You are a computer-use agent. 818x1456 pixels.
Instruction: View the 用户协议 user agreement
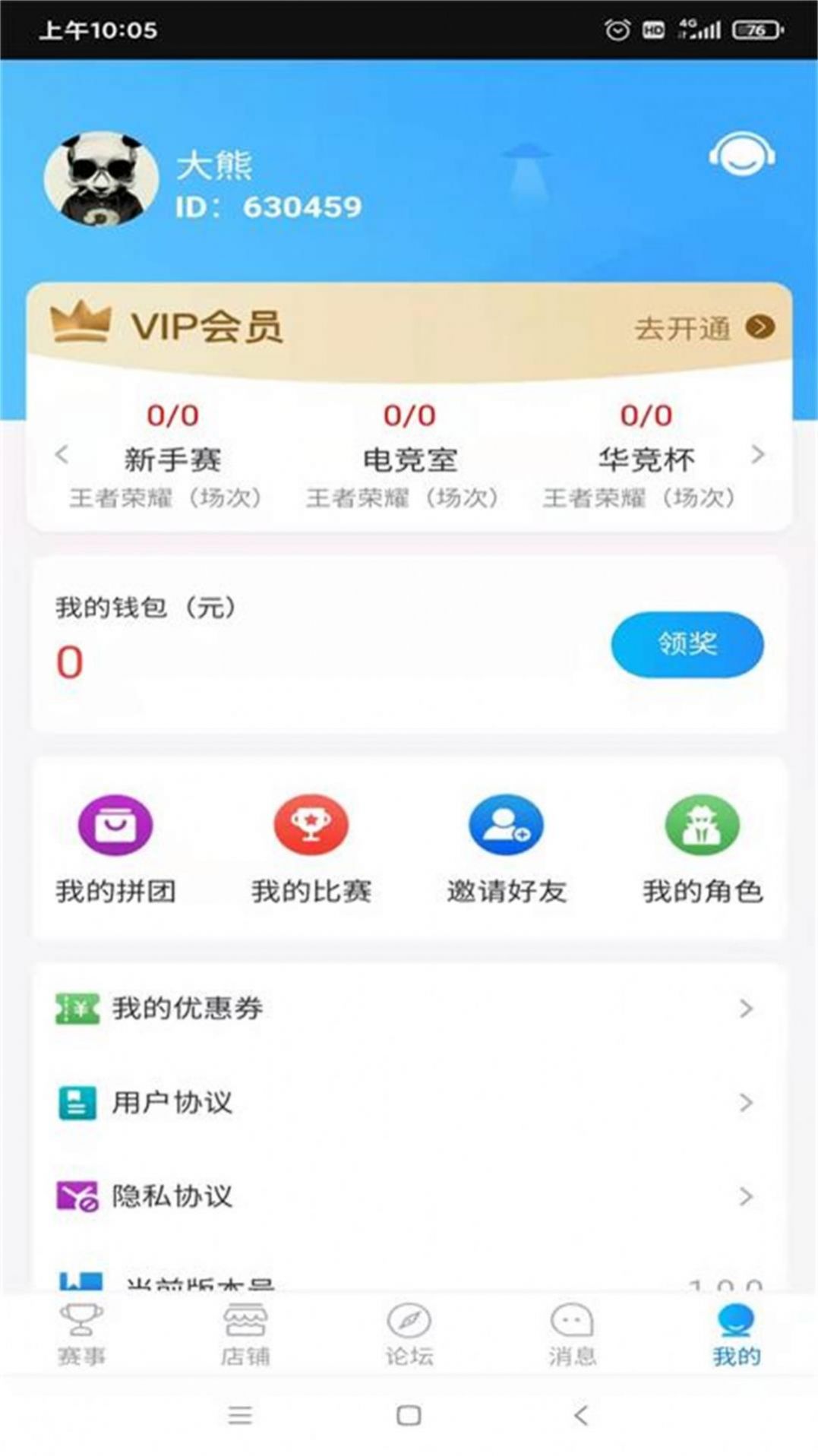pos(409,1102)
